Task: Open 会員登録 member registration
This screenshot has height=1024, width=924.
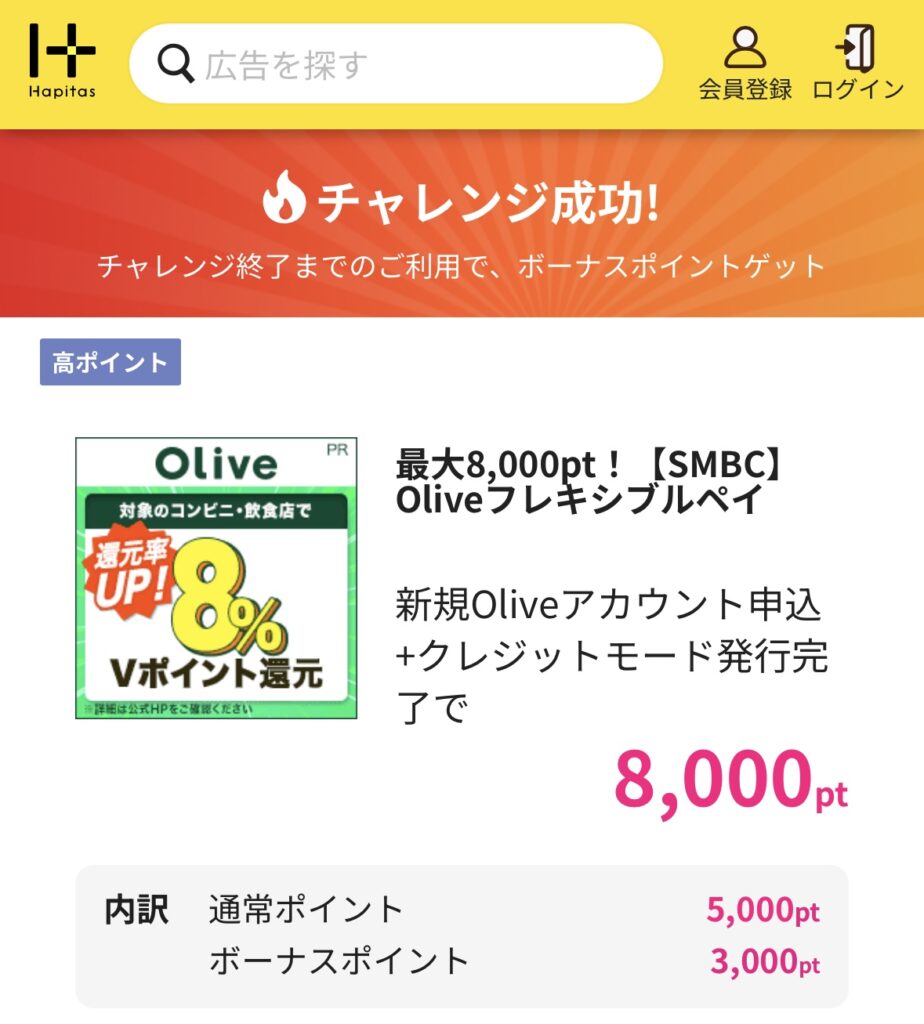Action: click(745, 63)
